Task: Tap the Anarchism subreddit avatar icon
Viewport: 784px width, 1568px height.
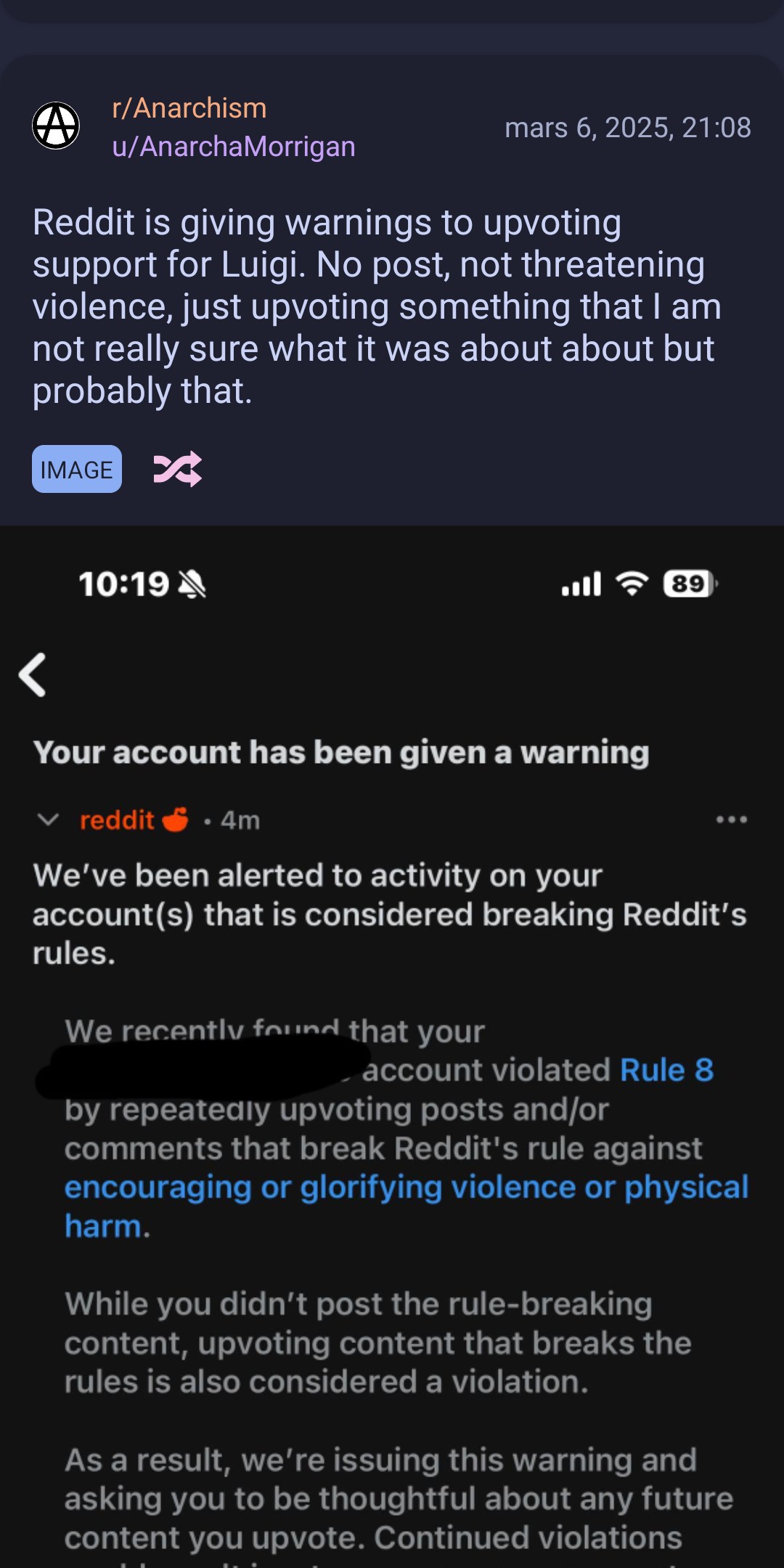Action: tap(56, 126)
